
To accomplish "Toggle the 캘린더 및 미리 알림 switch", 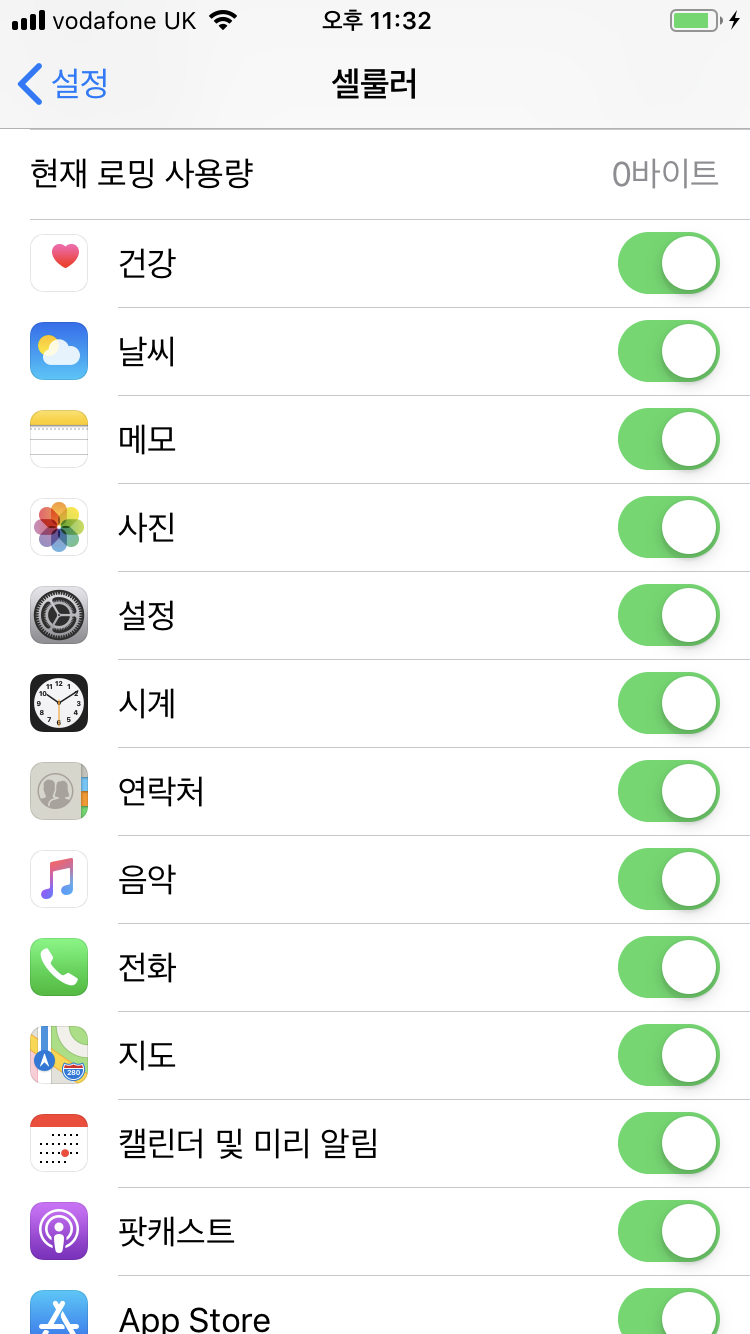I will tap(668, 1144).
